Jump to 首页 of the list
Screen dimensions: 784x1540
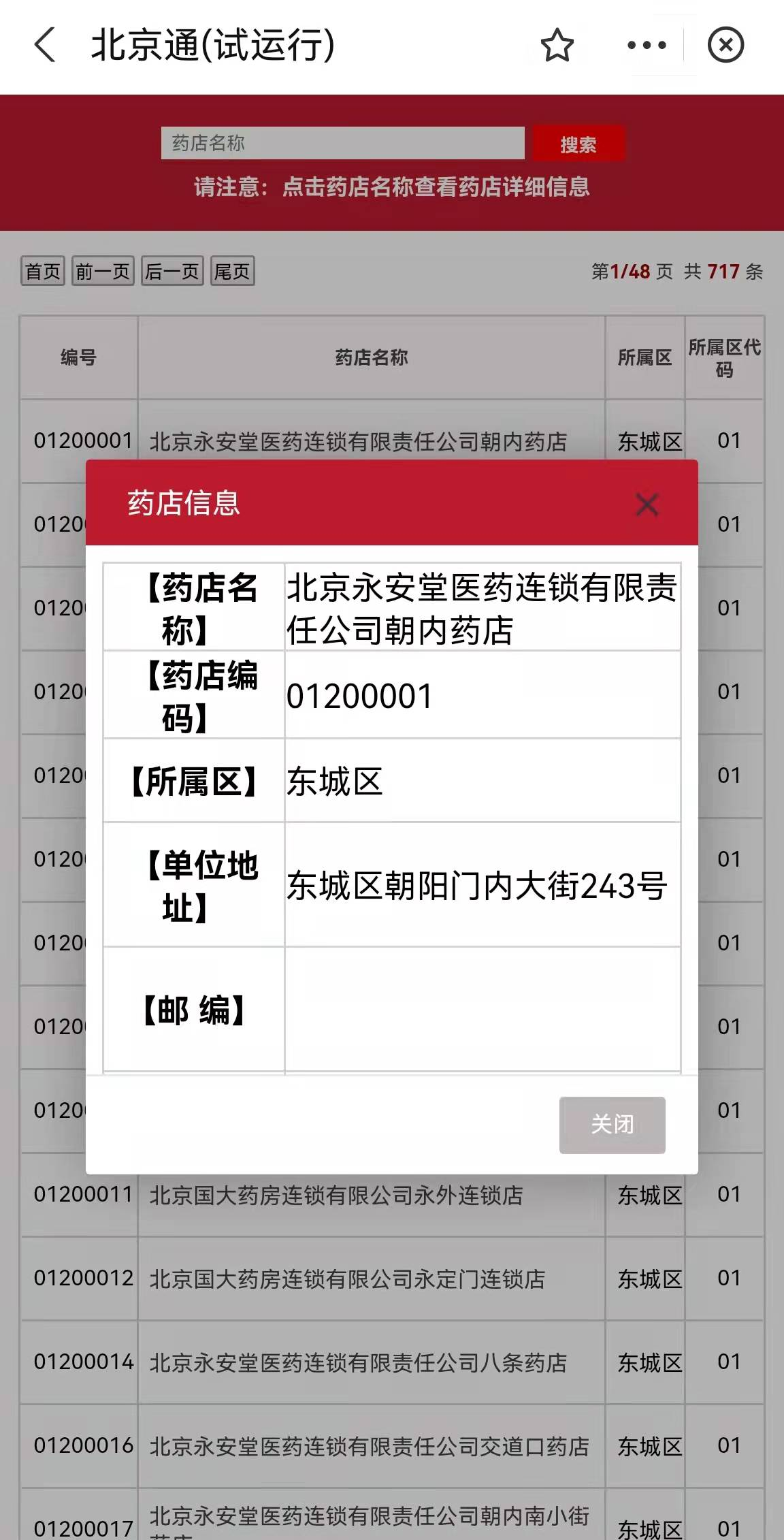[x=43, y=272]
